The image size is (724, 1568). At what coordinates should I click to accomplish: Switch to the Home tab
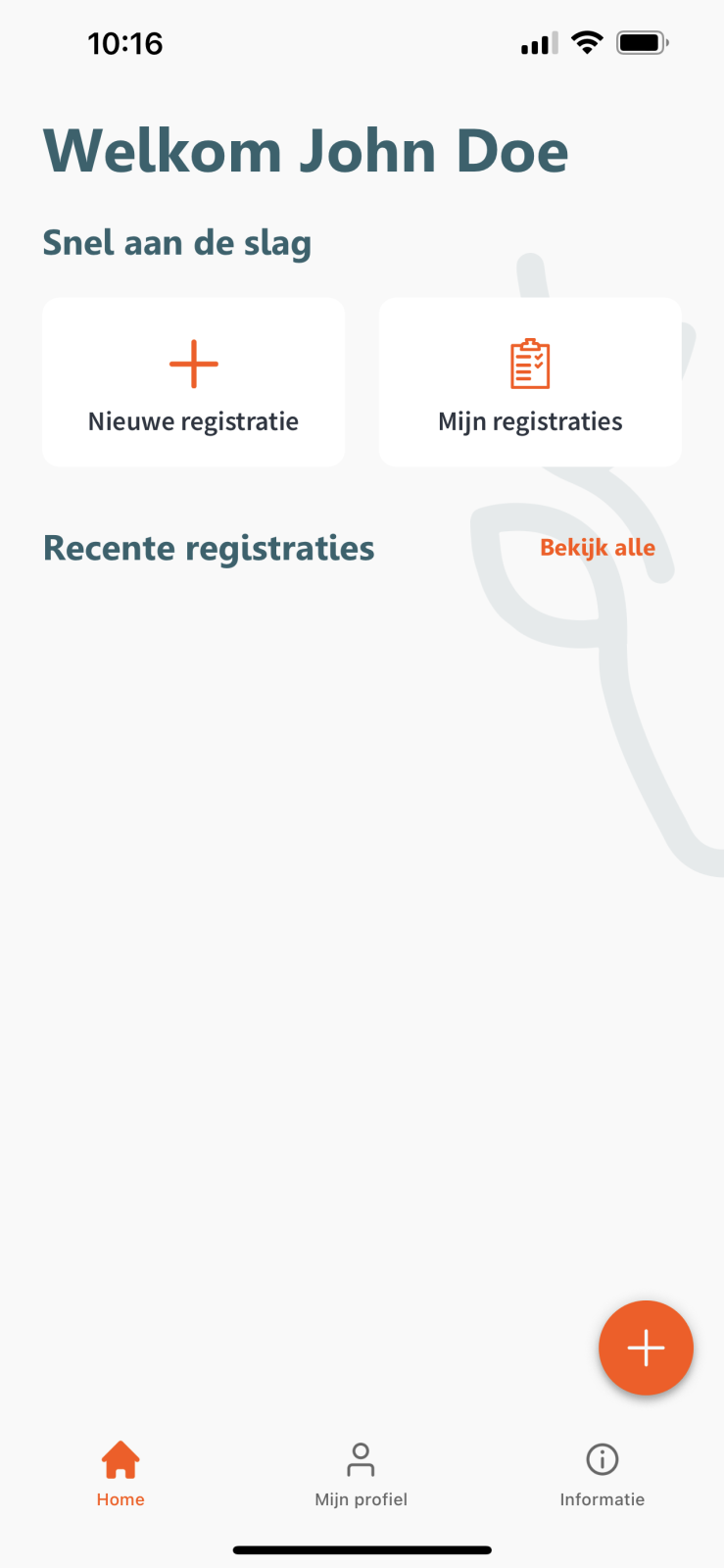click(121, 1472)
